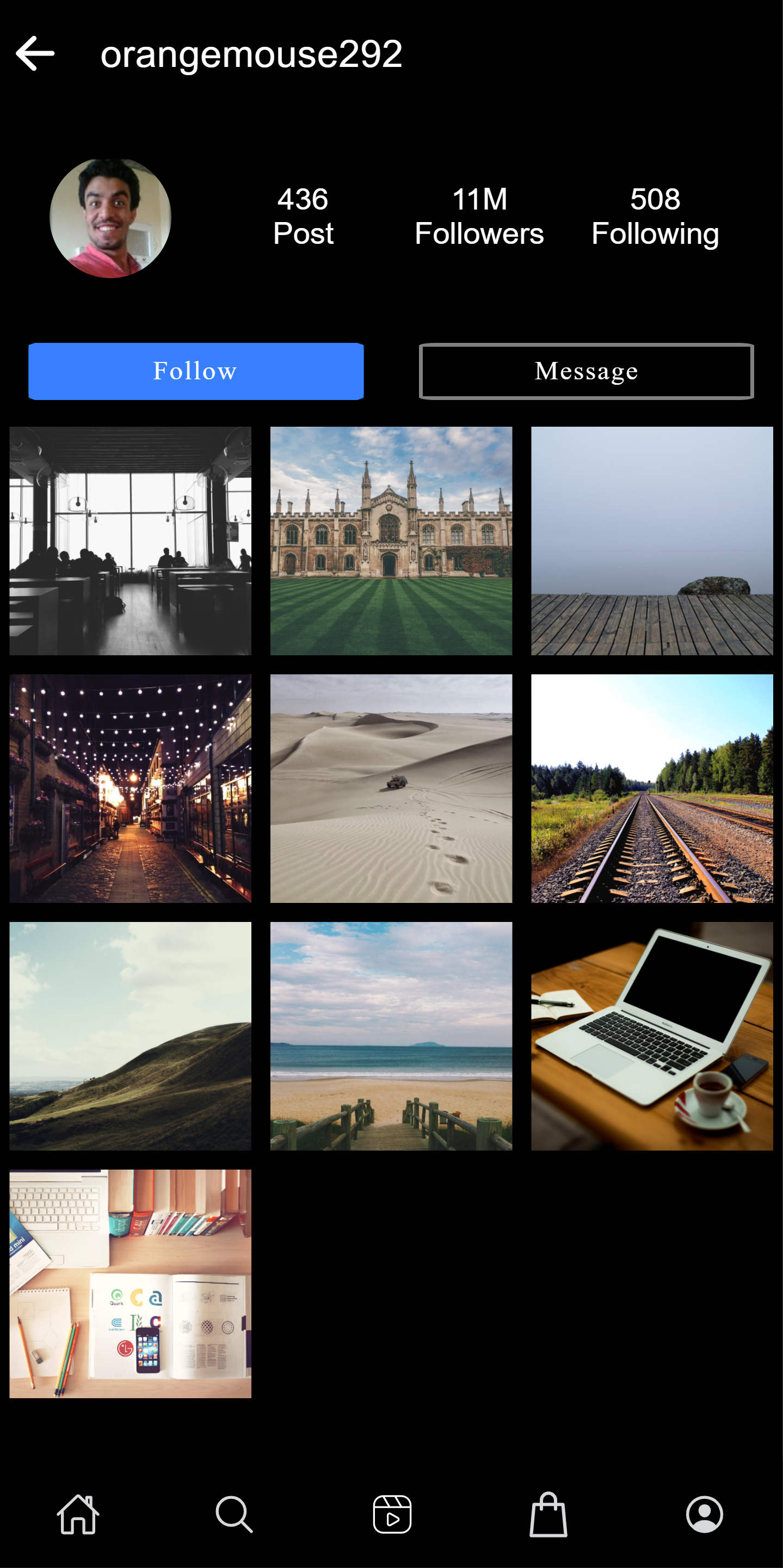Viewport: 783px width, 1568px height.
Task: Go to my Profile tab
Action: pyautogui.click(x=705, y=1514)
